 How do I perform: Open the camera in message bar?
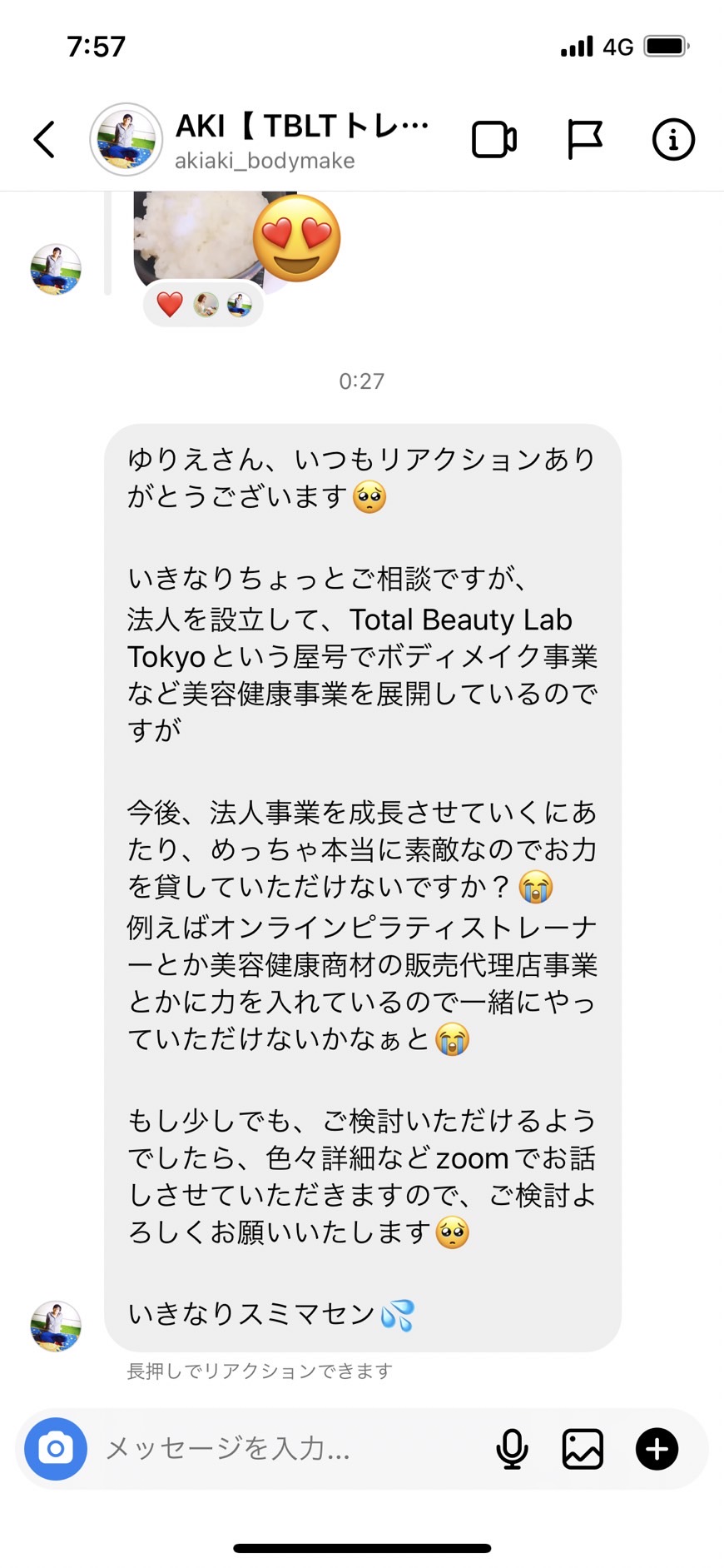56,1448
